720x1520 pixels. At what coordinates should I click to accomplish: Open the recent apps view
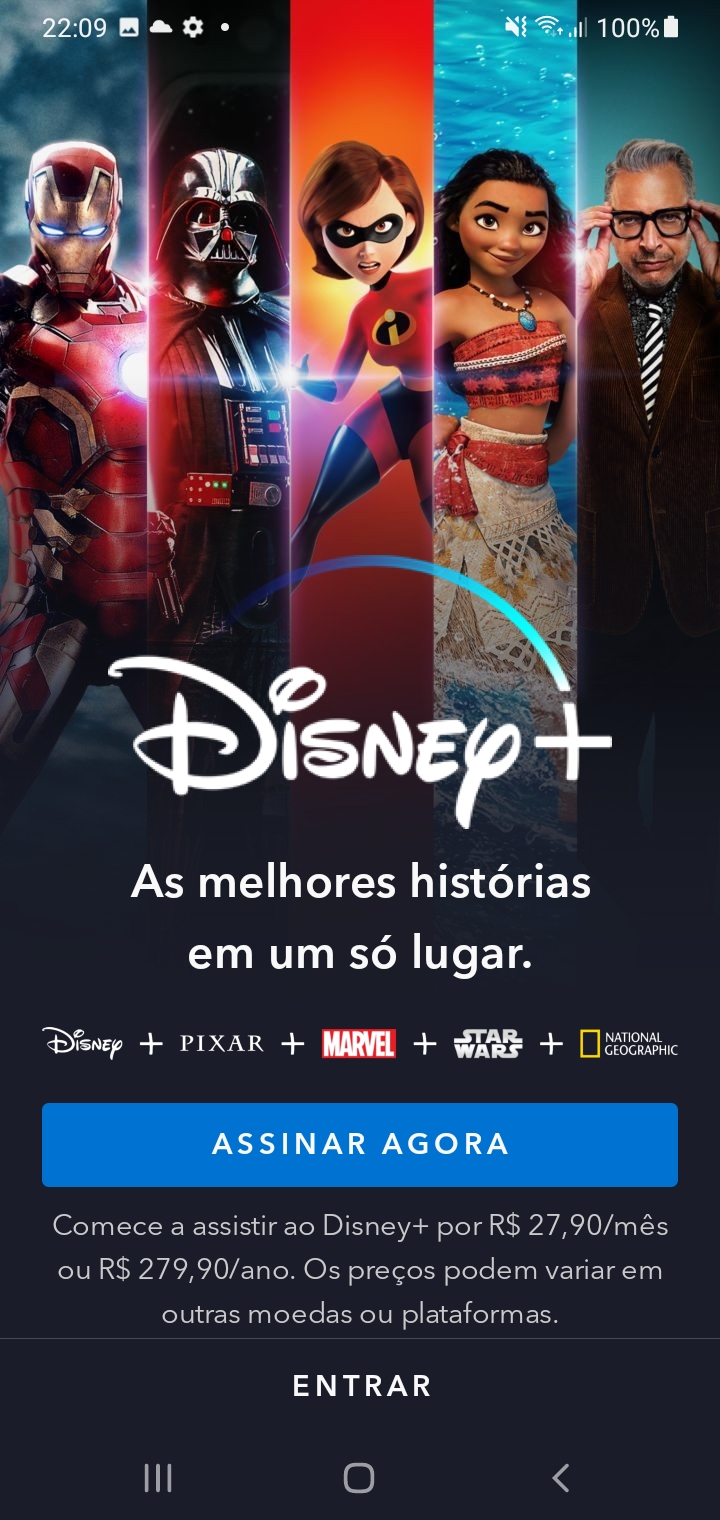tap(158, 1478)
